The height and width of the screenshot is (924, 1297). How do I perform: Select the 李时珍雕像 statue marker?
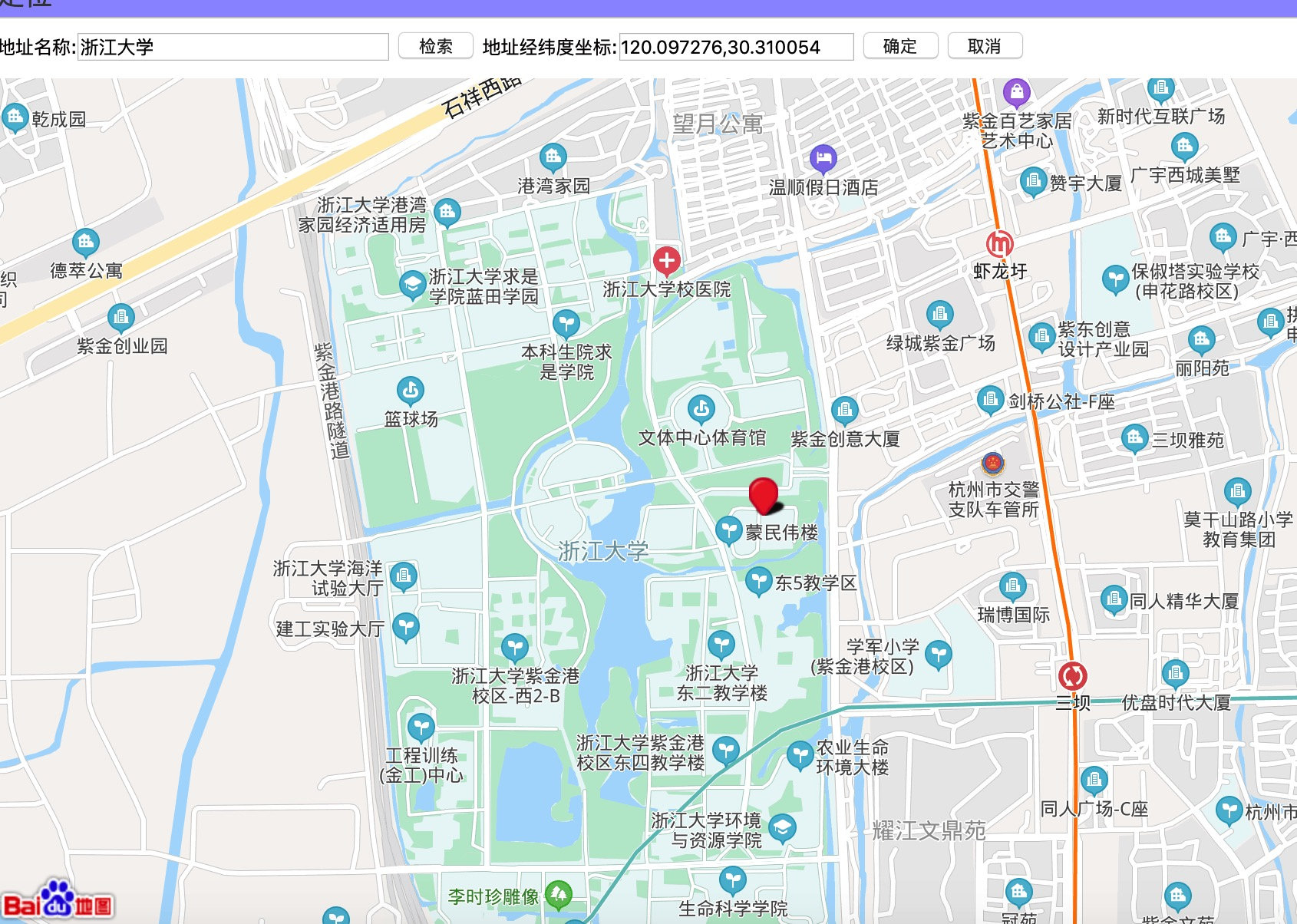pos(558,894)
